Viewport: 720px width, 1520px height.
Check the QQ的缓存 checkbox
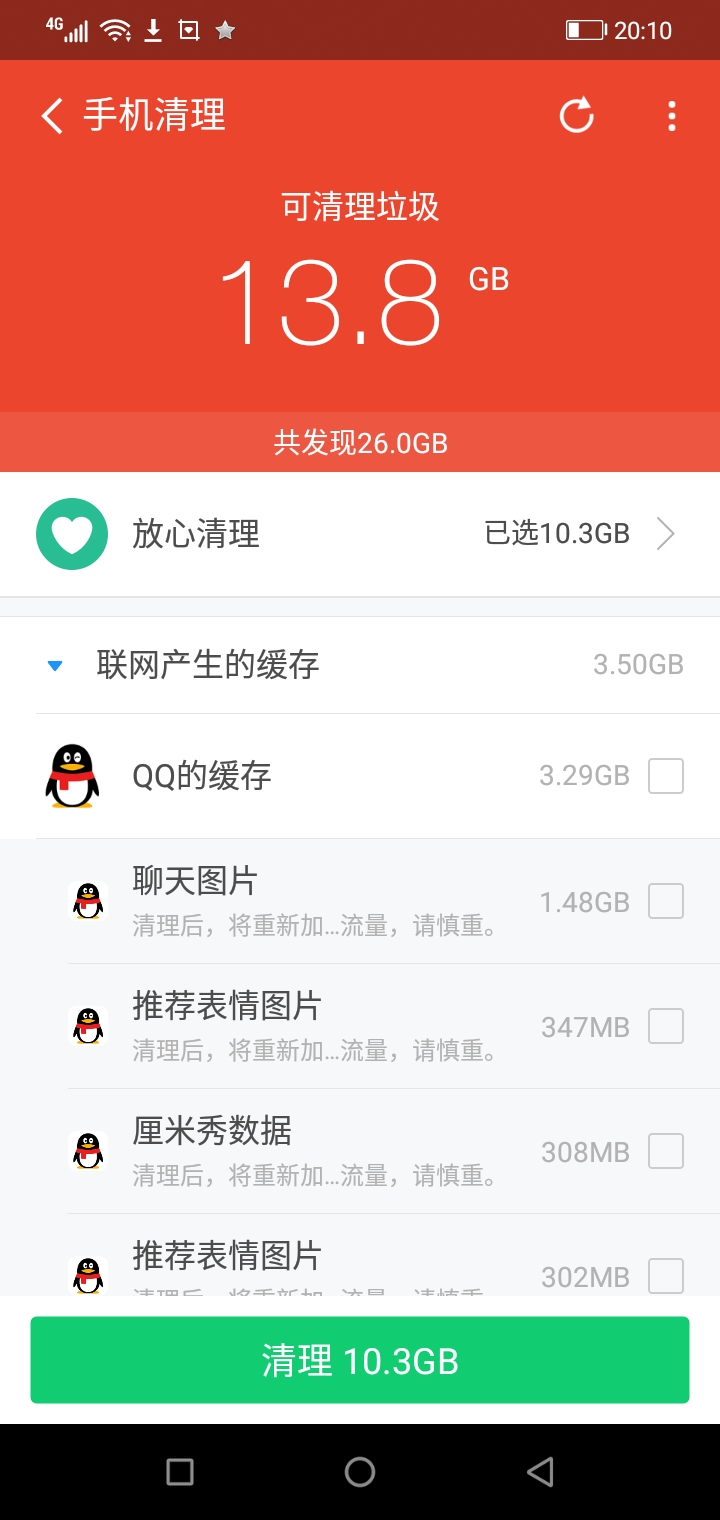coord(666,776)
